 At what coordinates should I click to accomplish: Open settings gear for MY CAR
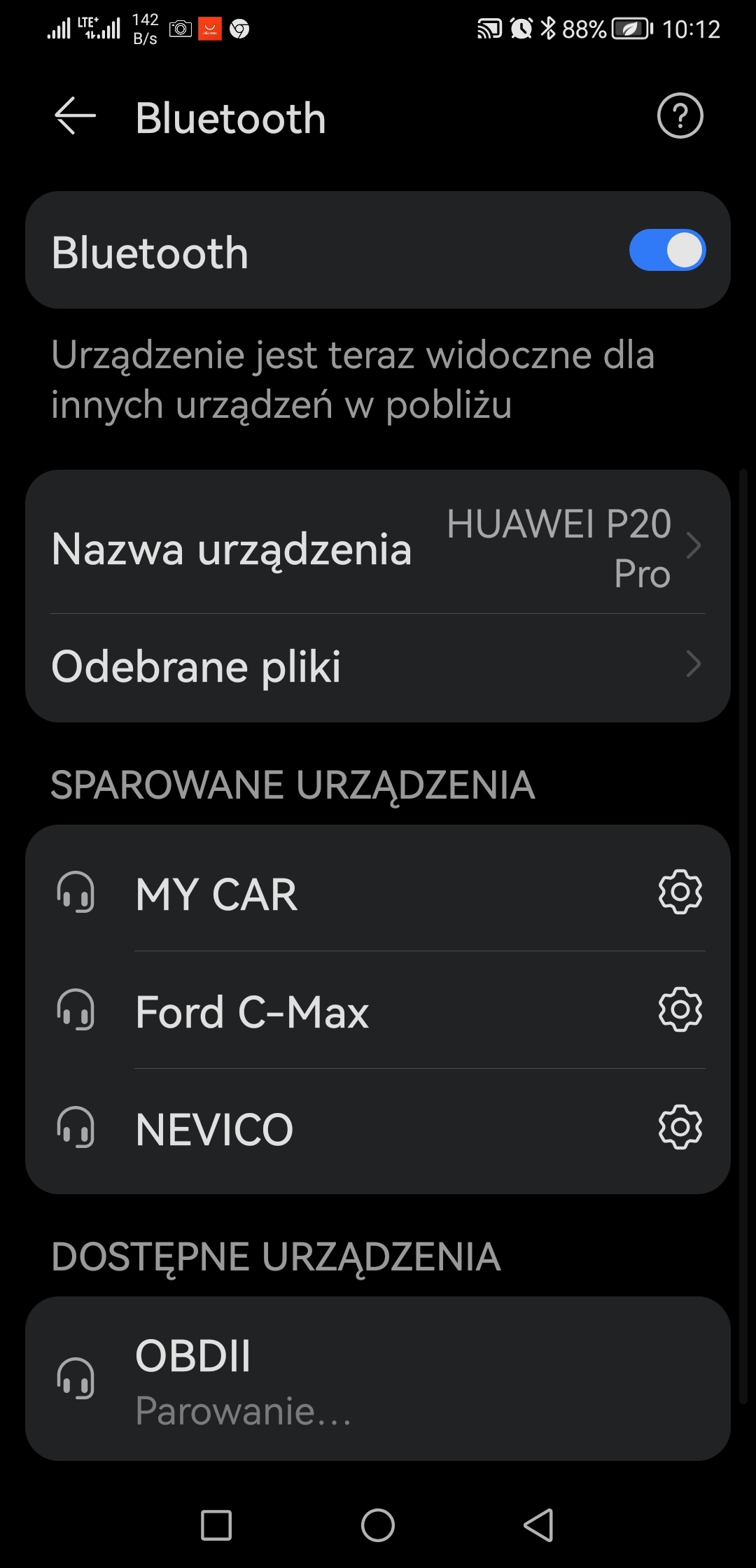(680, 892)
